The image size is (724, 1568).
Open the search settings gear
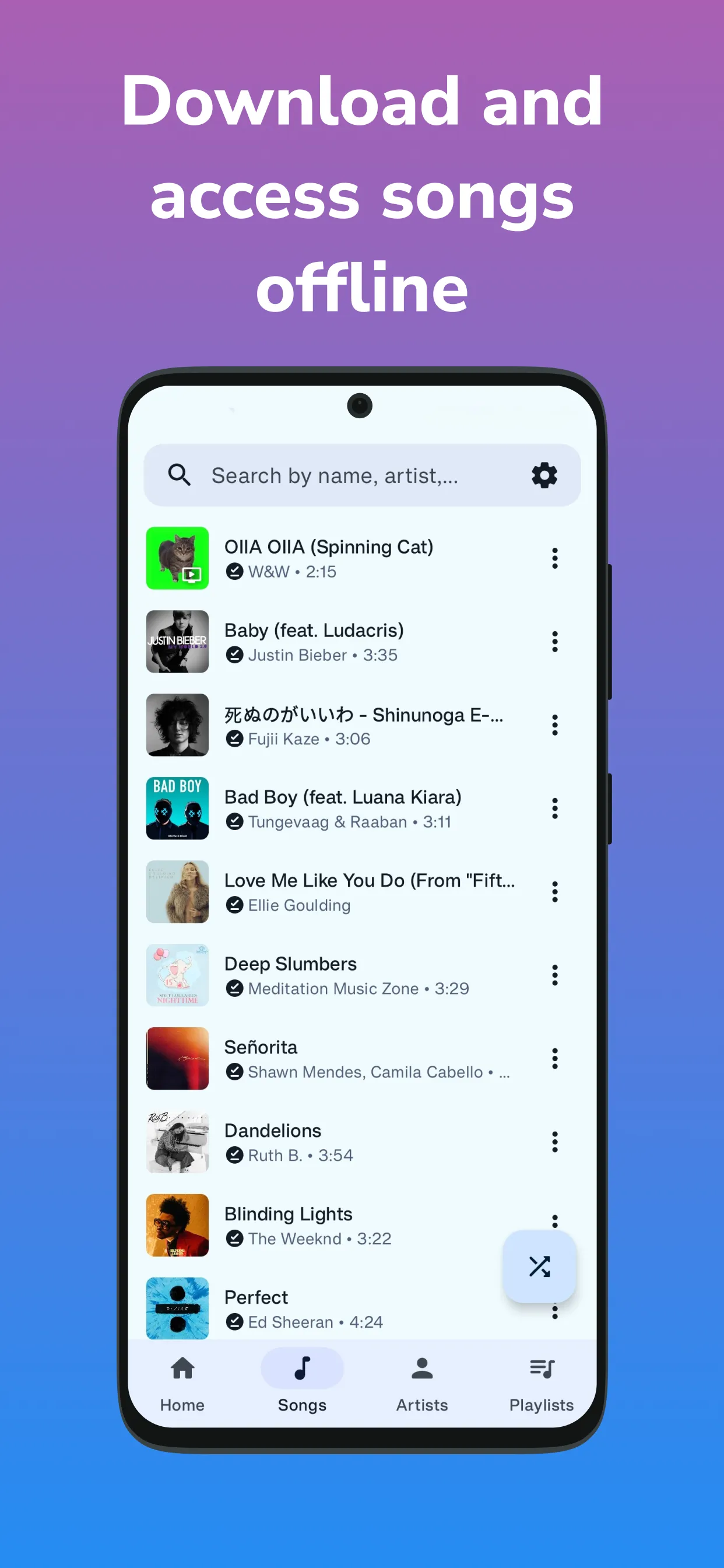pos(543,475)
